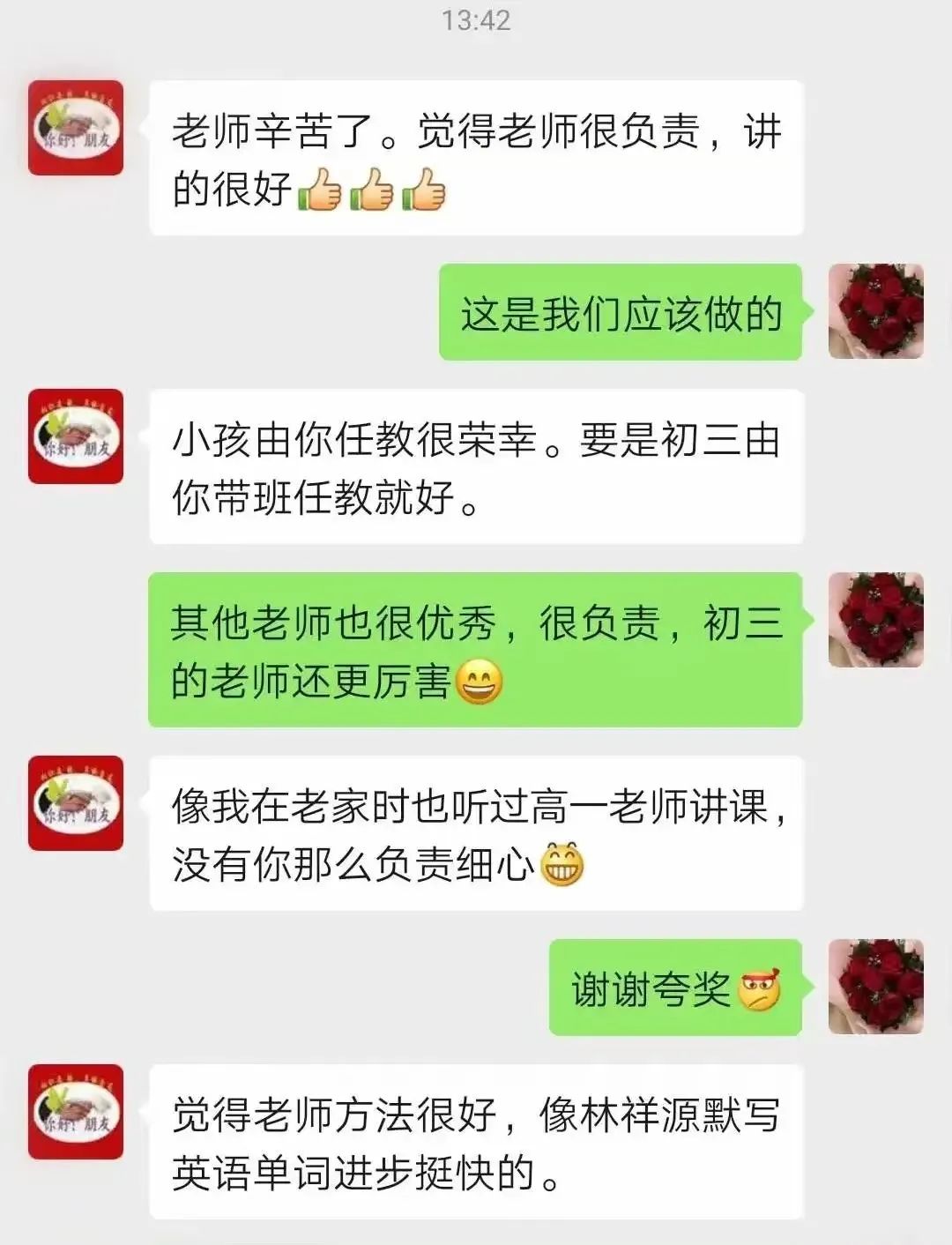952x1245 pixels.
Task: Open contact avatar beside "觉得老师方法很好" message
Action: click(76, 1112)
